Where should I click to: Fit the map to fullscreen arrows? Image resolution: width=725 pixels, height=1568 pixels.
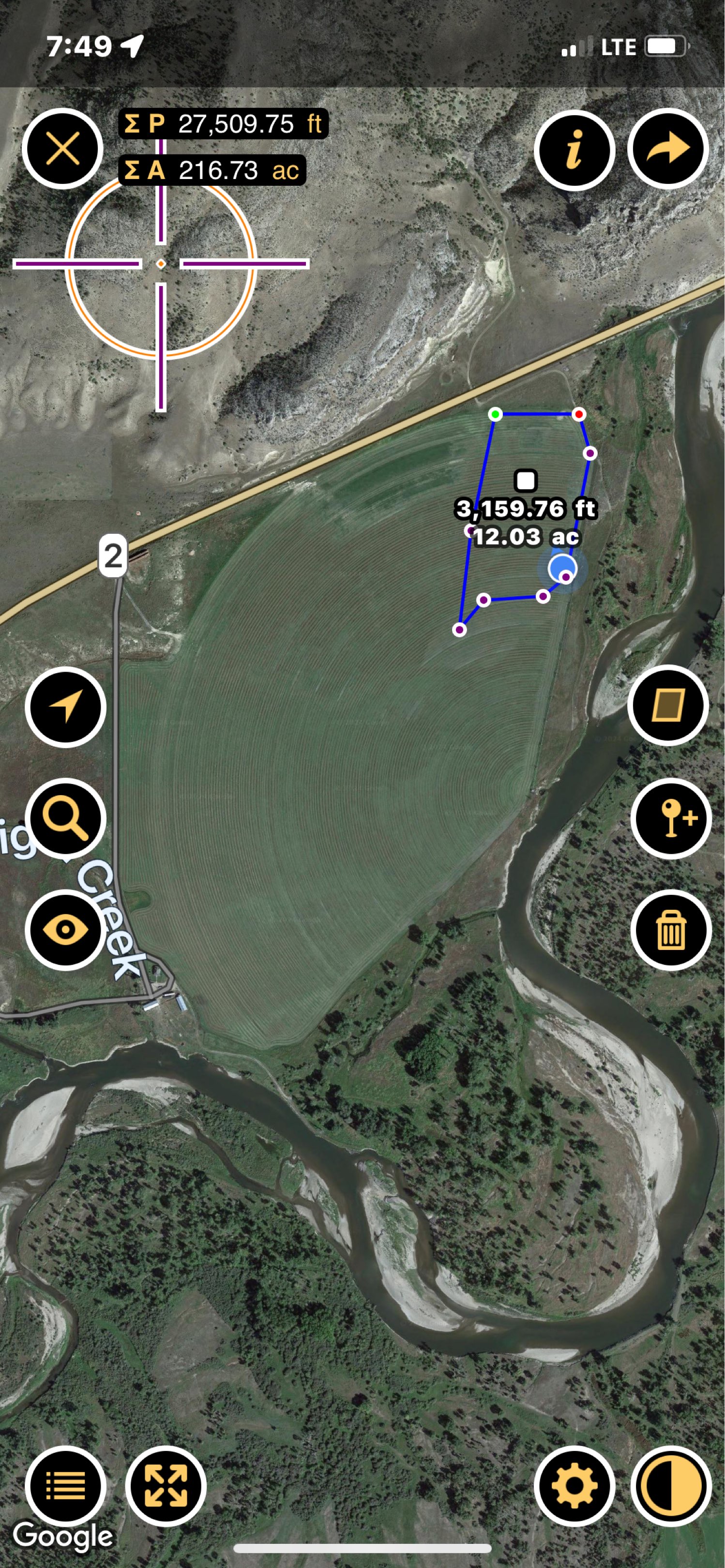pos(166,1486)
